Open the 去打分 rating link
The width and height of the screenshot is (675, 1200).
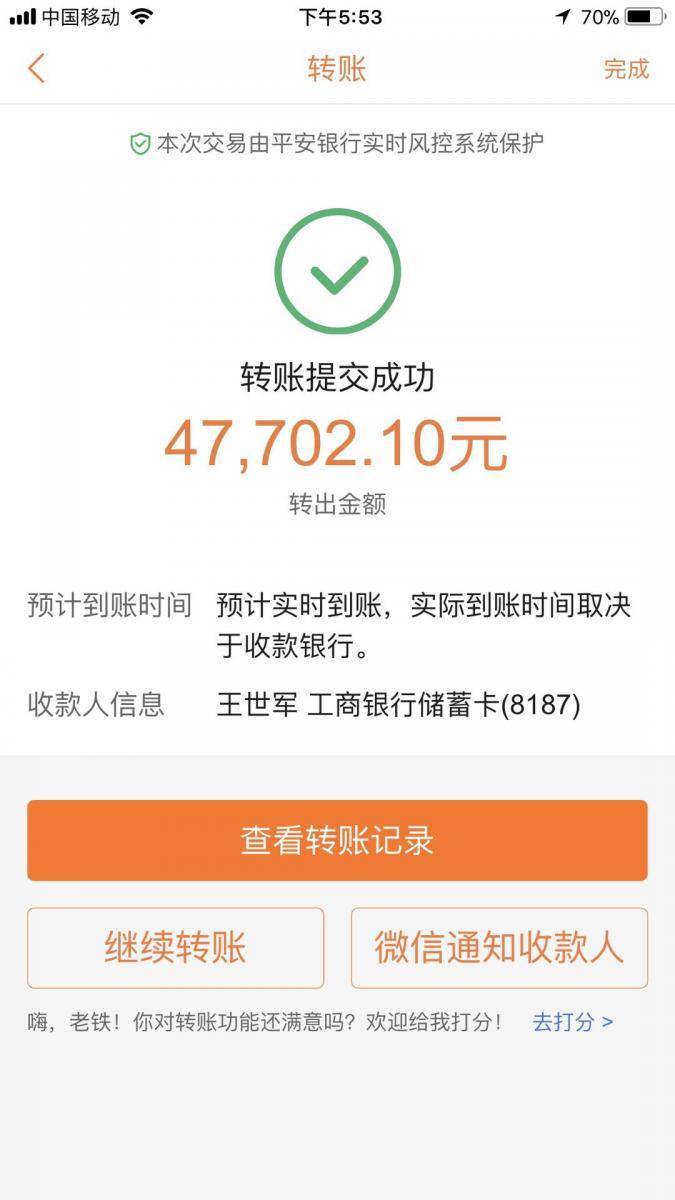coord(572,1022)
